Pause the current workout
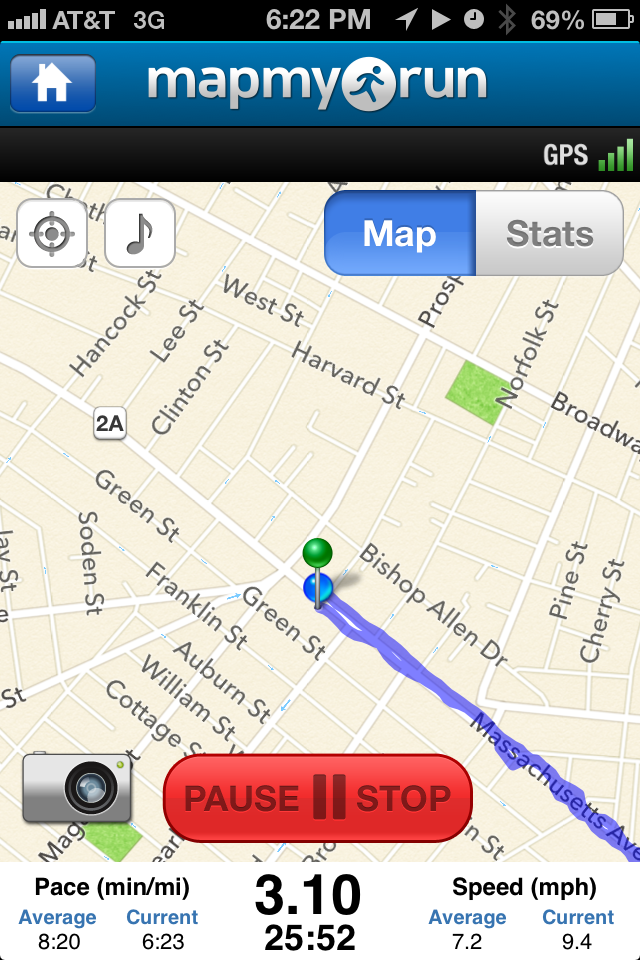 tap(242, 798)
